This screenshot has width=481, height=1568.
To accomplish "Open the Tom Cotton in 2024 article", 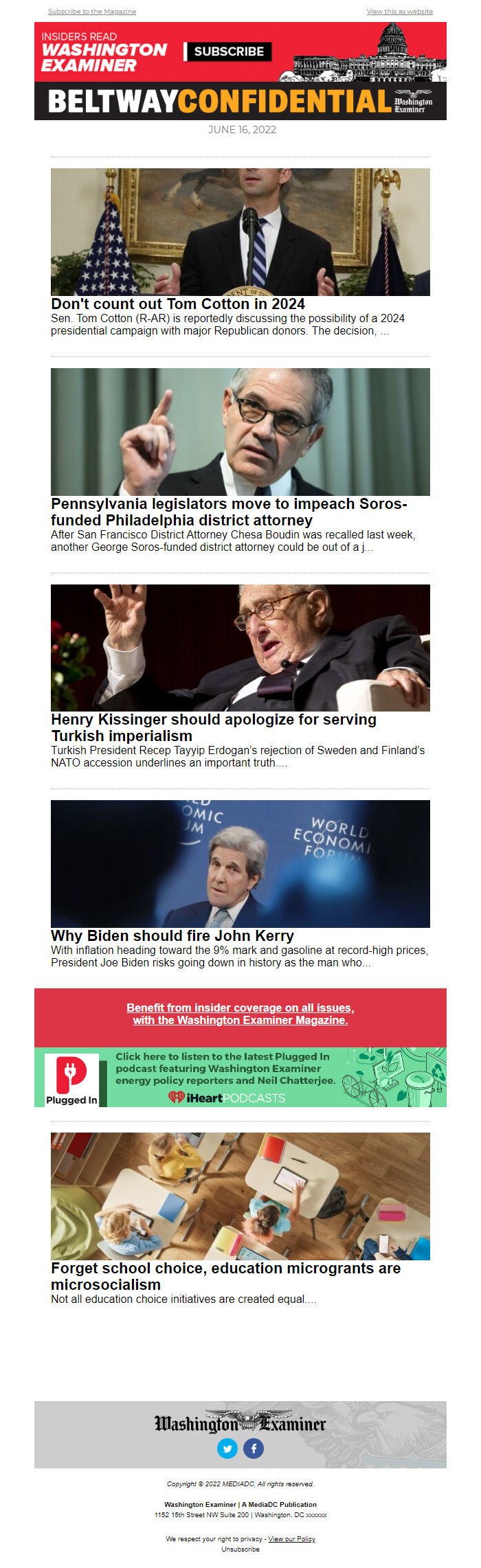I will [x=178, y=304].
